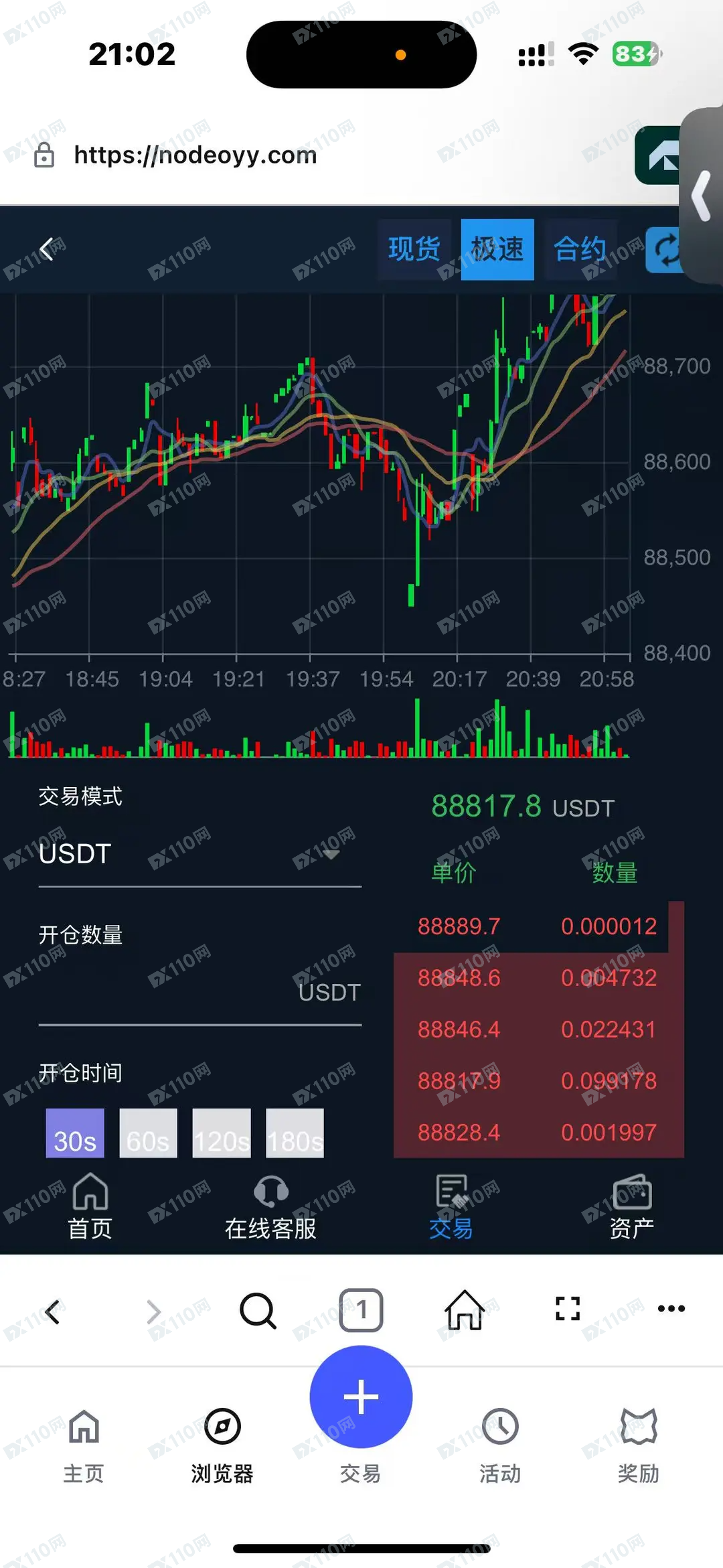Image resolution: width=723 pixels, height=1568 pixels.
Task: Enable the 180s opening time option
Action: 295,1133
